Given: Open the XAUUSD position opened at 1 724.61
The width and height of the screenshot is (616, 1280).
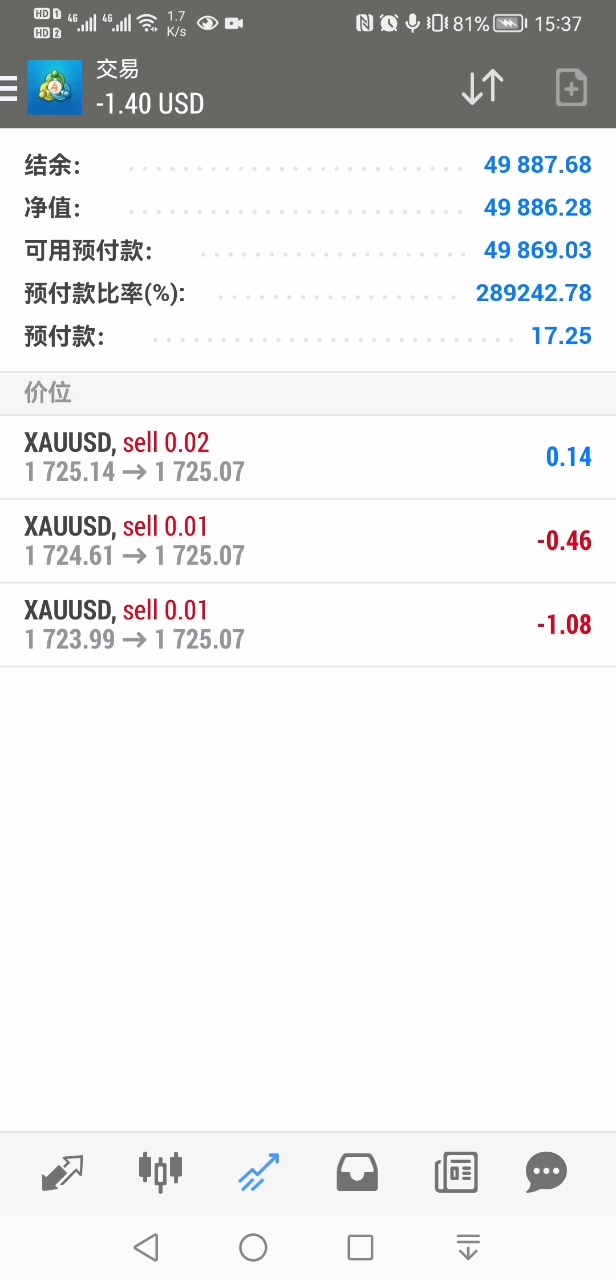Looking at the screenshot, I should click(x=307, y=541).
